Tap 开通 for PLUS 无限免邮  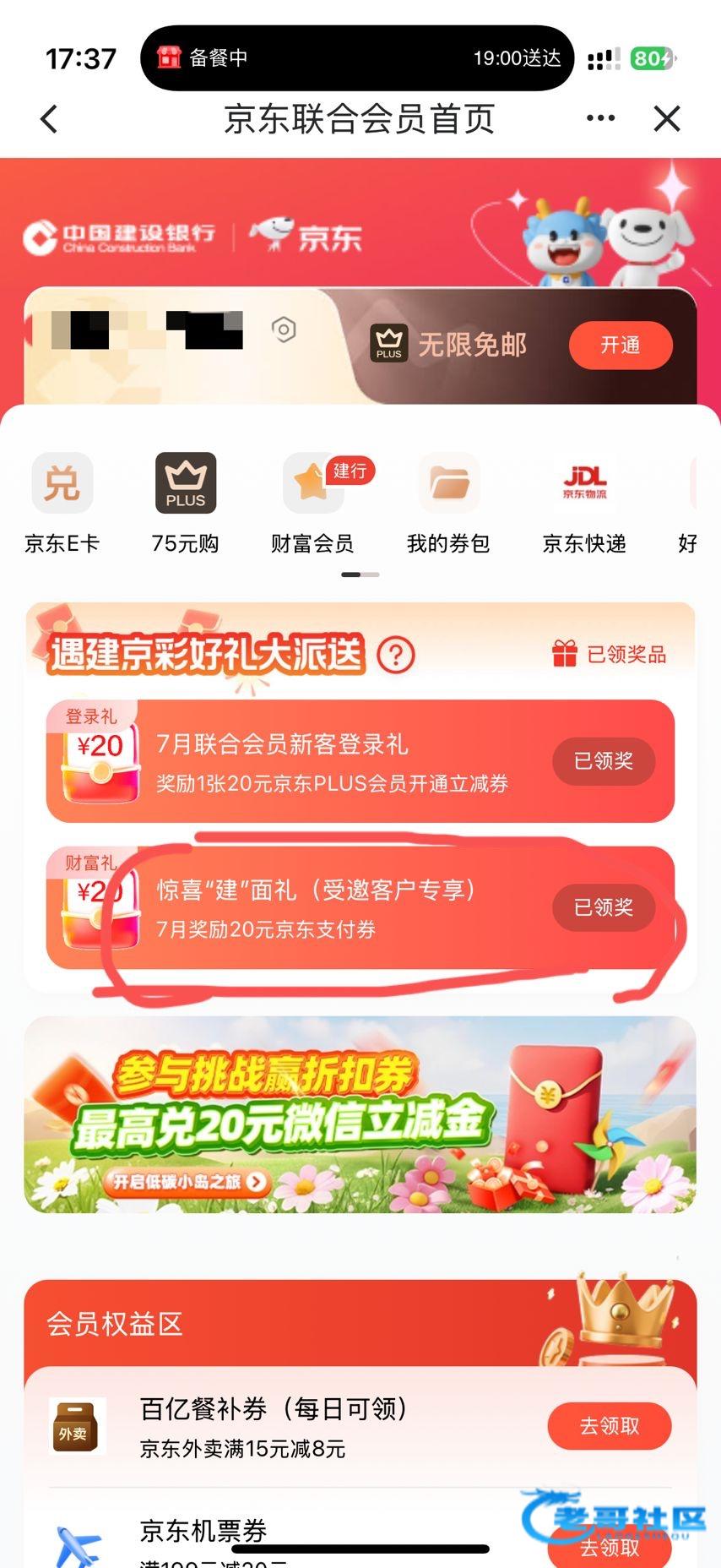pyautogui.click(x=620, y=345)
